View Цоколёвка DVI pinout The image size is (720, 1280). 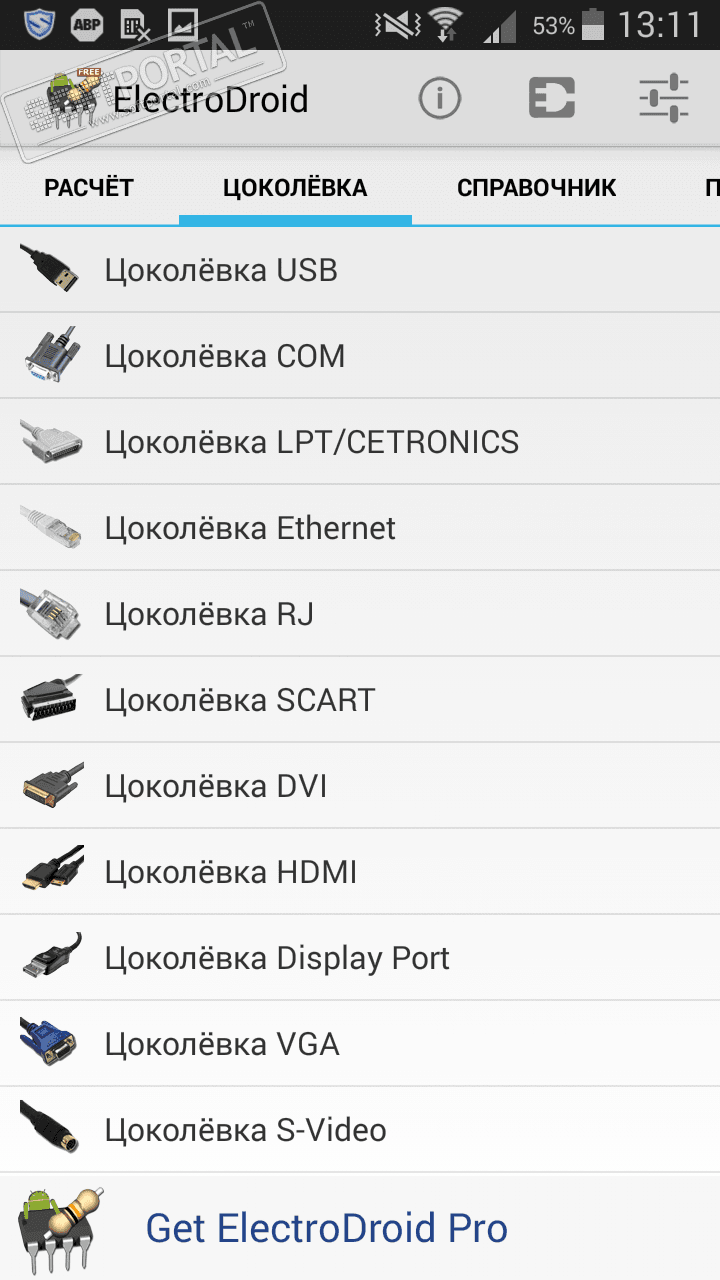(360, 786)
